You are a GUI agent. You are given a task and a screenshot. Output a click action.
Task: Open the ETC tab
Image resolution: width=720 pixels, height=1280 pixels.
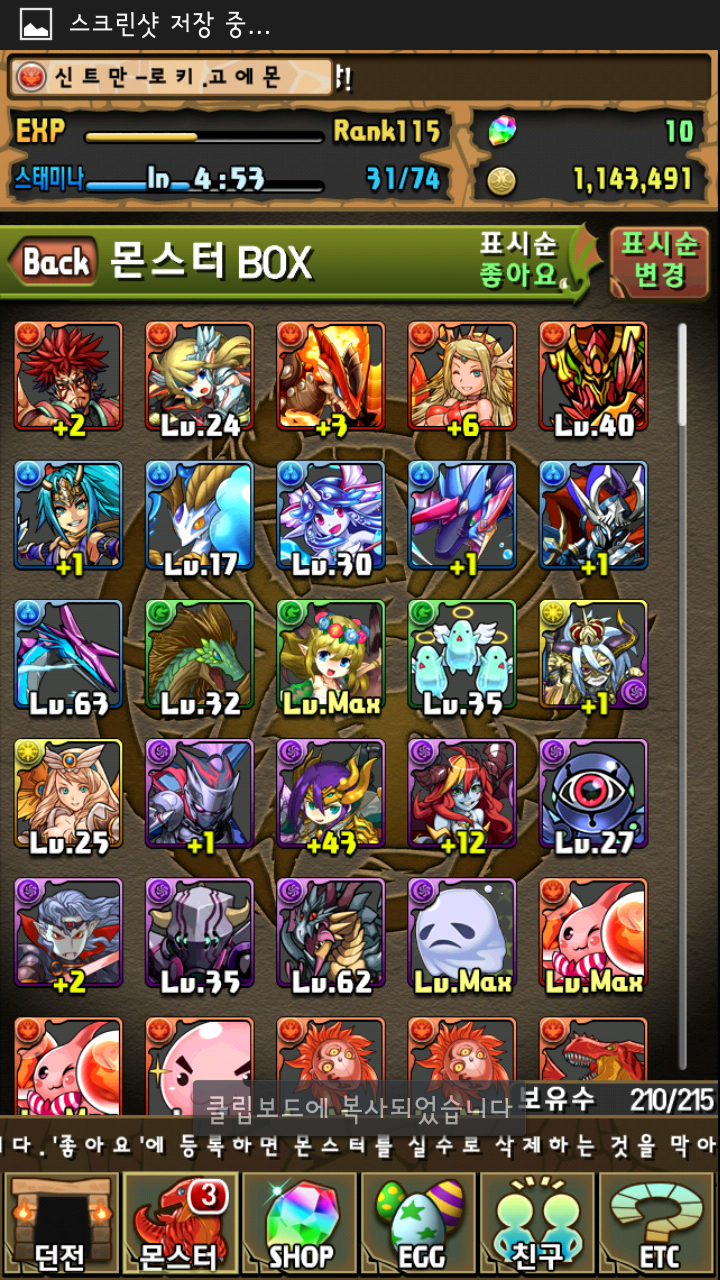click(658, 1225)
